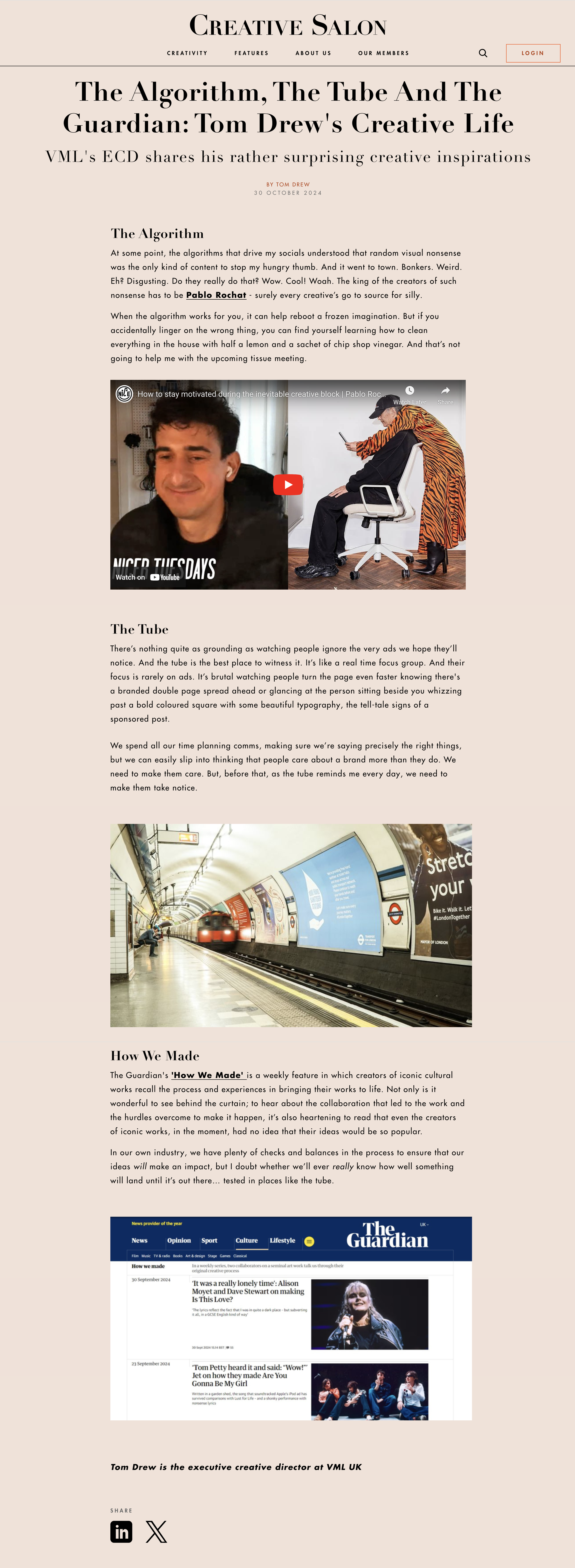Share the article on X
This screenshot has height=1568, width=575.
(157, 1531)
